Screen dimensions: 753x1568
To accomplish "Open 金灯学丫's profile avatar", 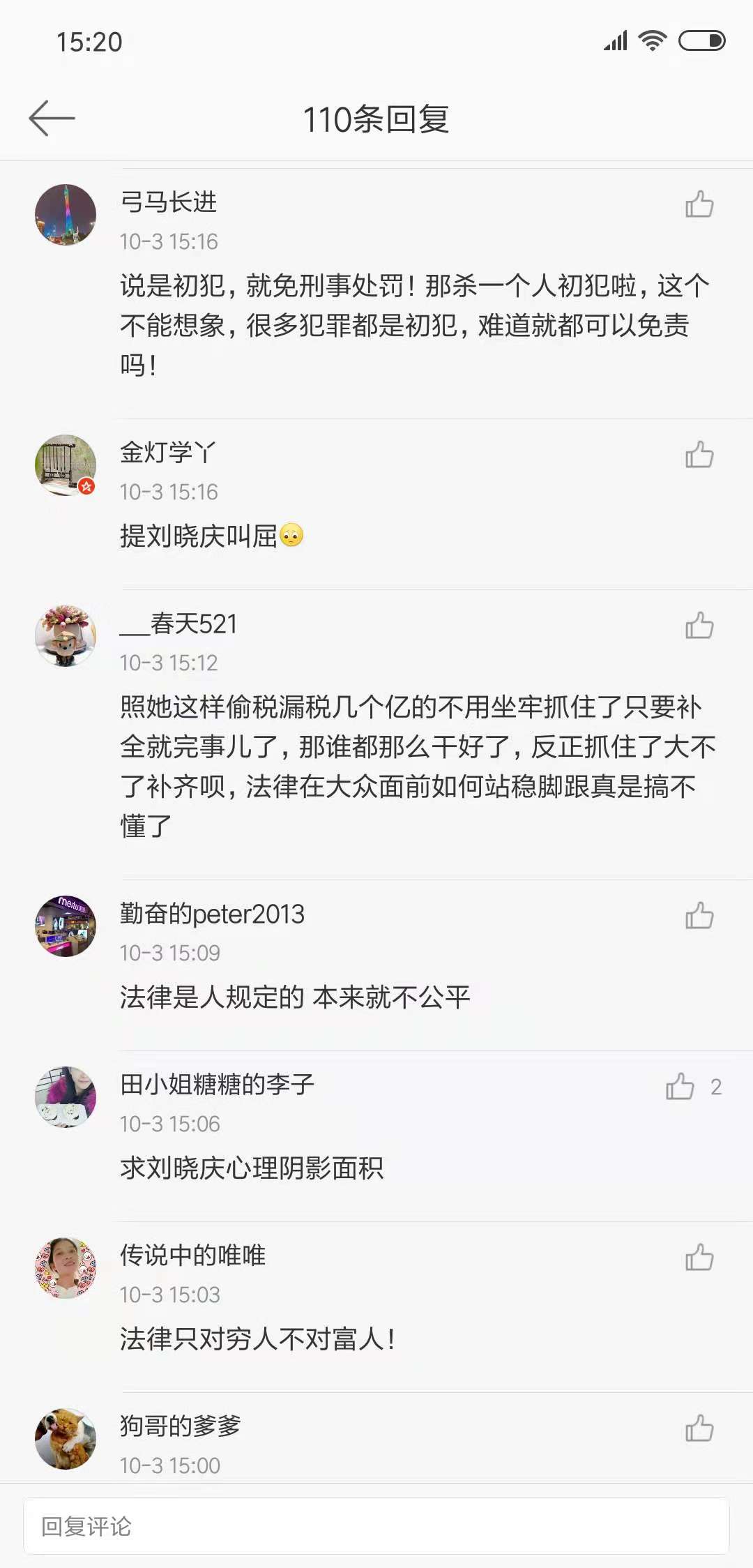I will [66, 464].
